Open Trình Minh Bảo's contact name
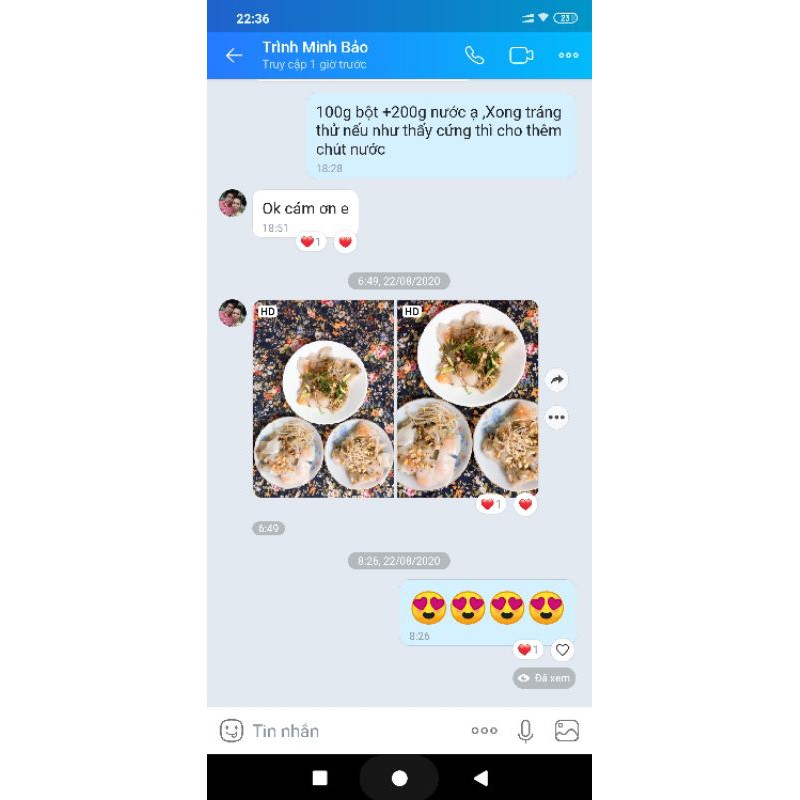The height and width of the screenshot is (800, 800). [314, 48]
